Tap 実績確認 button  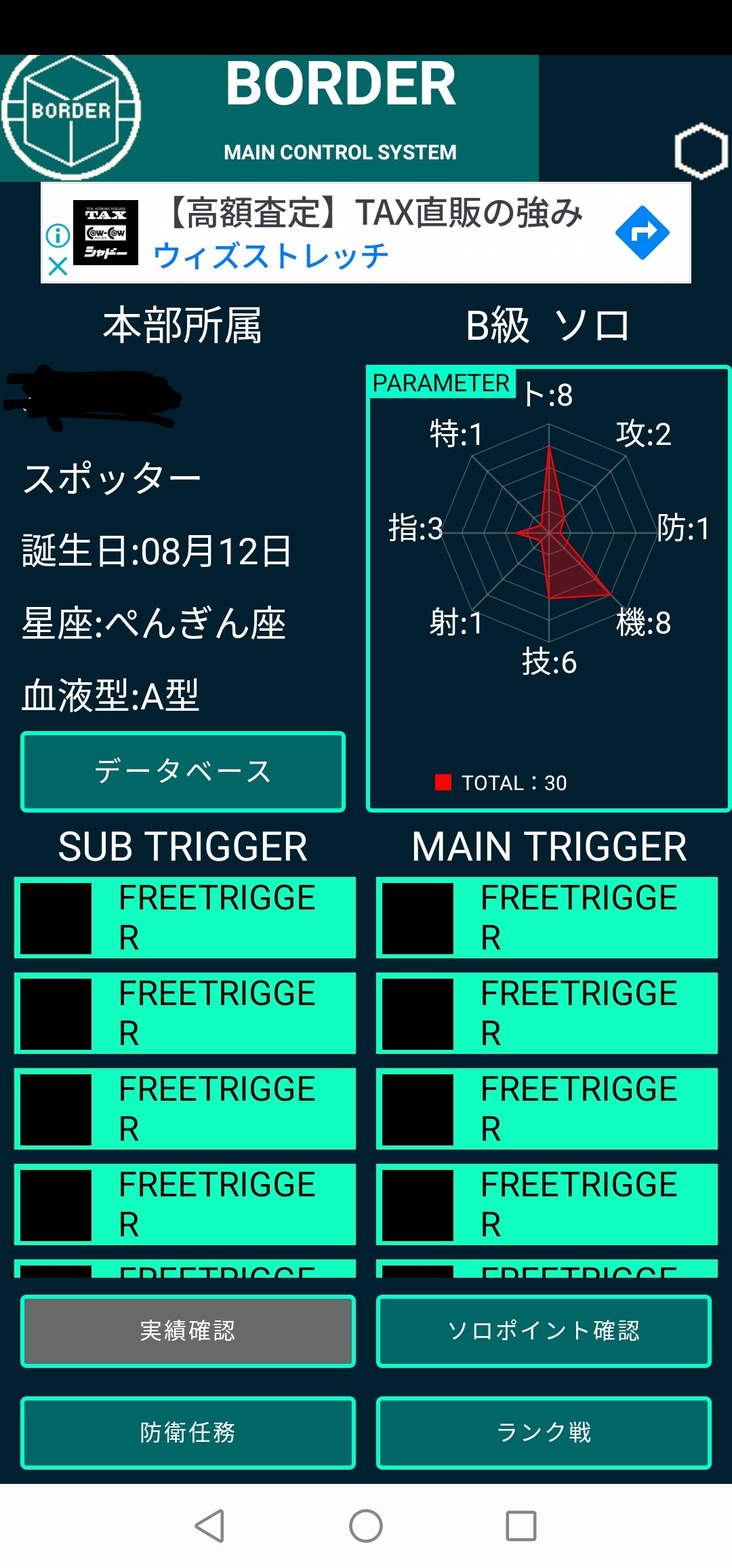188,1331
